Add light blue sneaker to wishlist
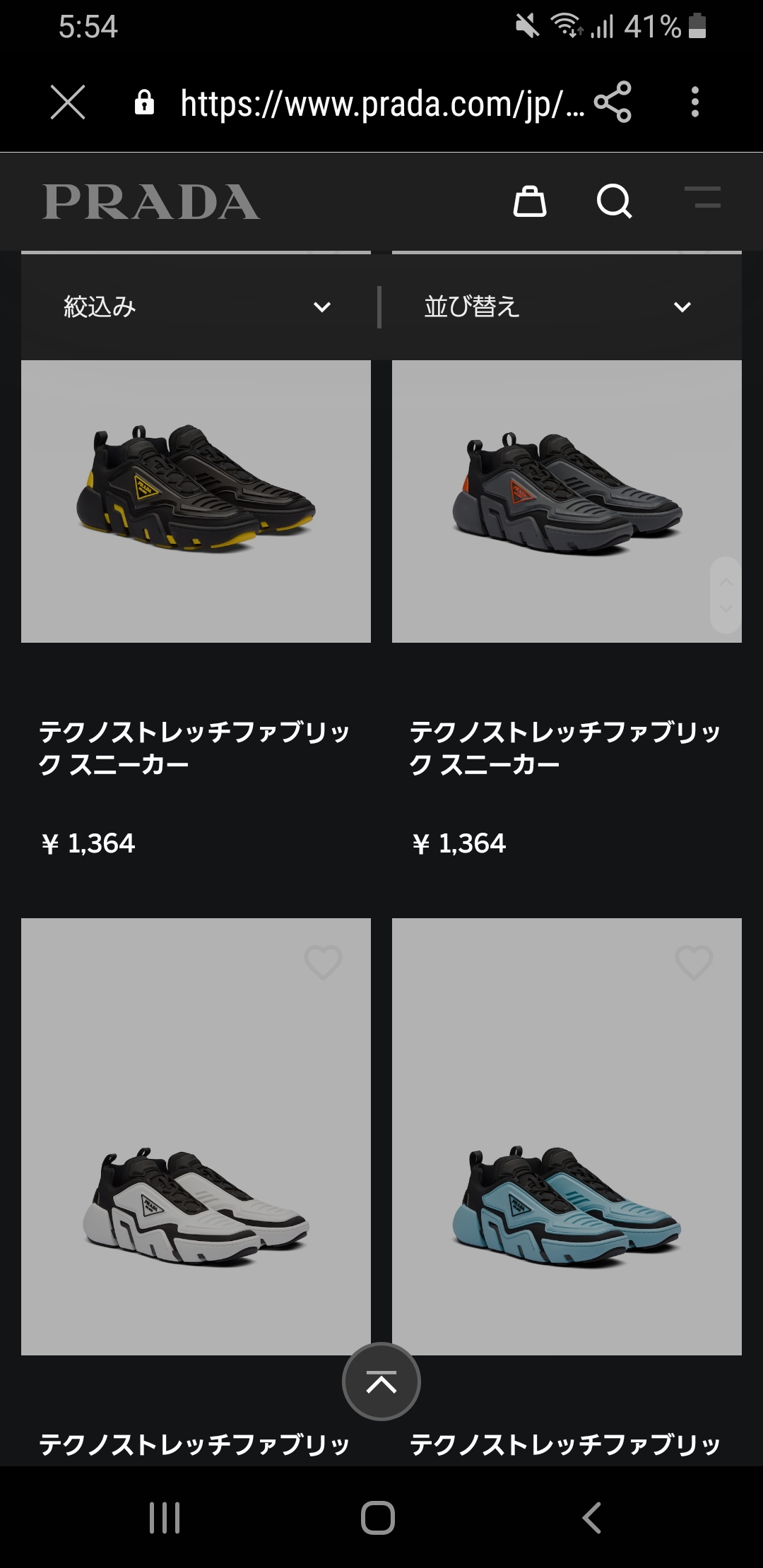Image resolution: width=763 pixels, height=1568 pixels. (694, 962)
